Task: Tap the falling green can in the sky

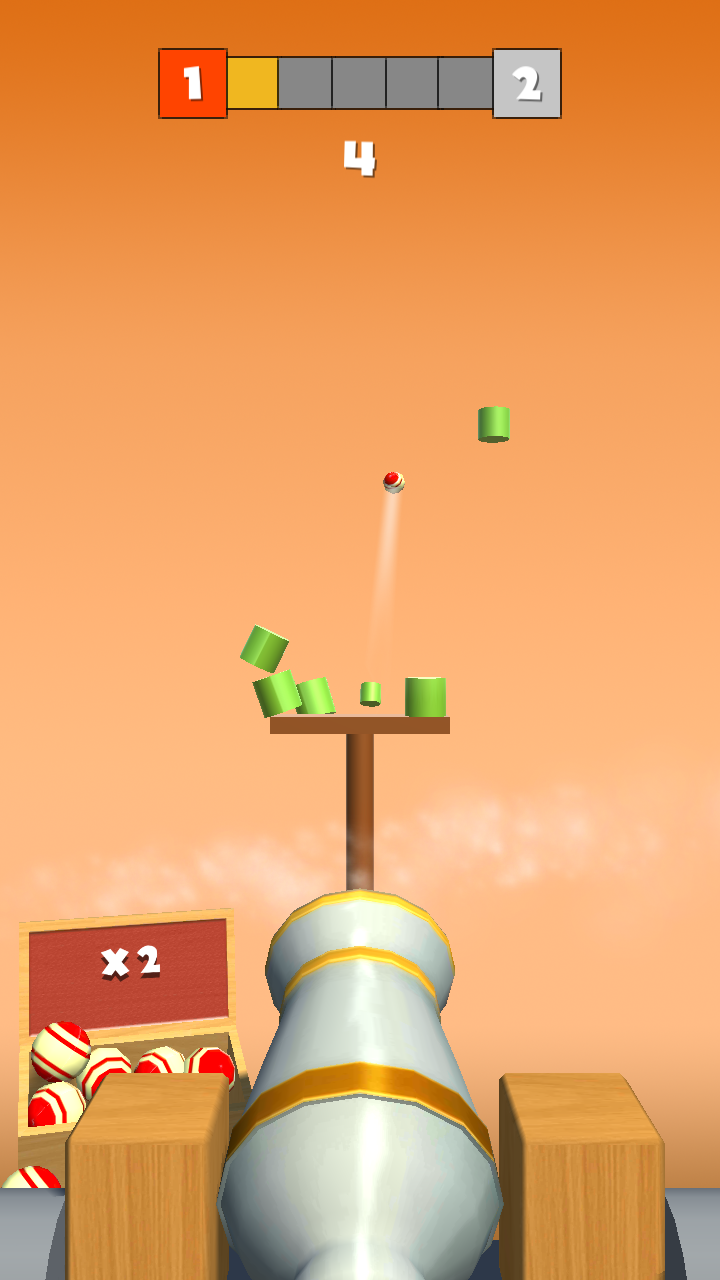Action: click(492, 422)
